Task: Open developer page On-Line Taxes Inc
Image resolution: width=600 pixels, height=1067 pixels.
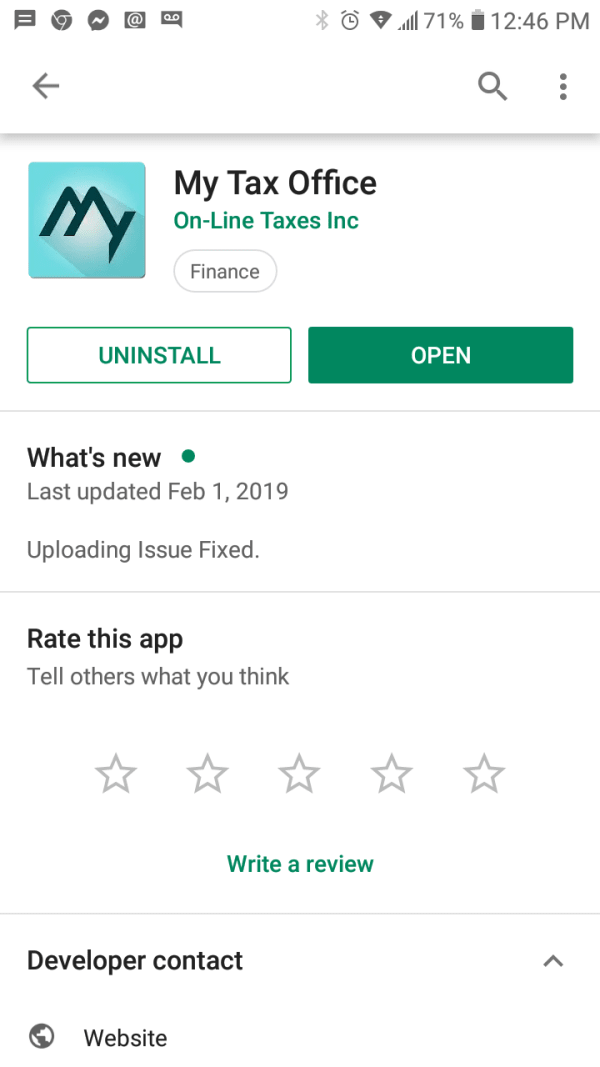Action: [x=266, y=221]
